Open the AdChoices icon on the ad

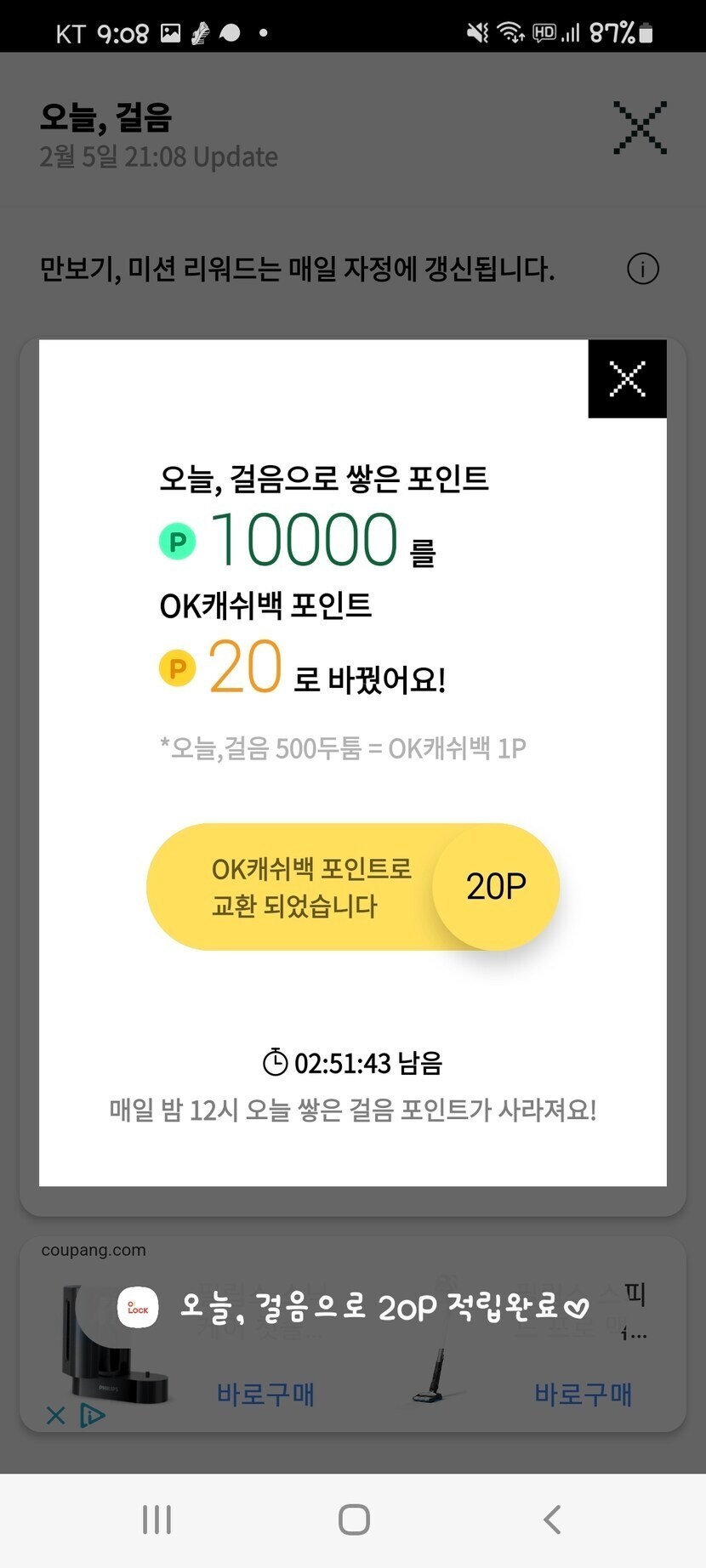93,1415
